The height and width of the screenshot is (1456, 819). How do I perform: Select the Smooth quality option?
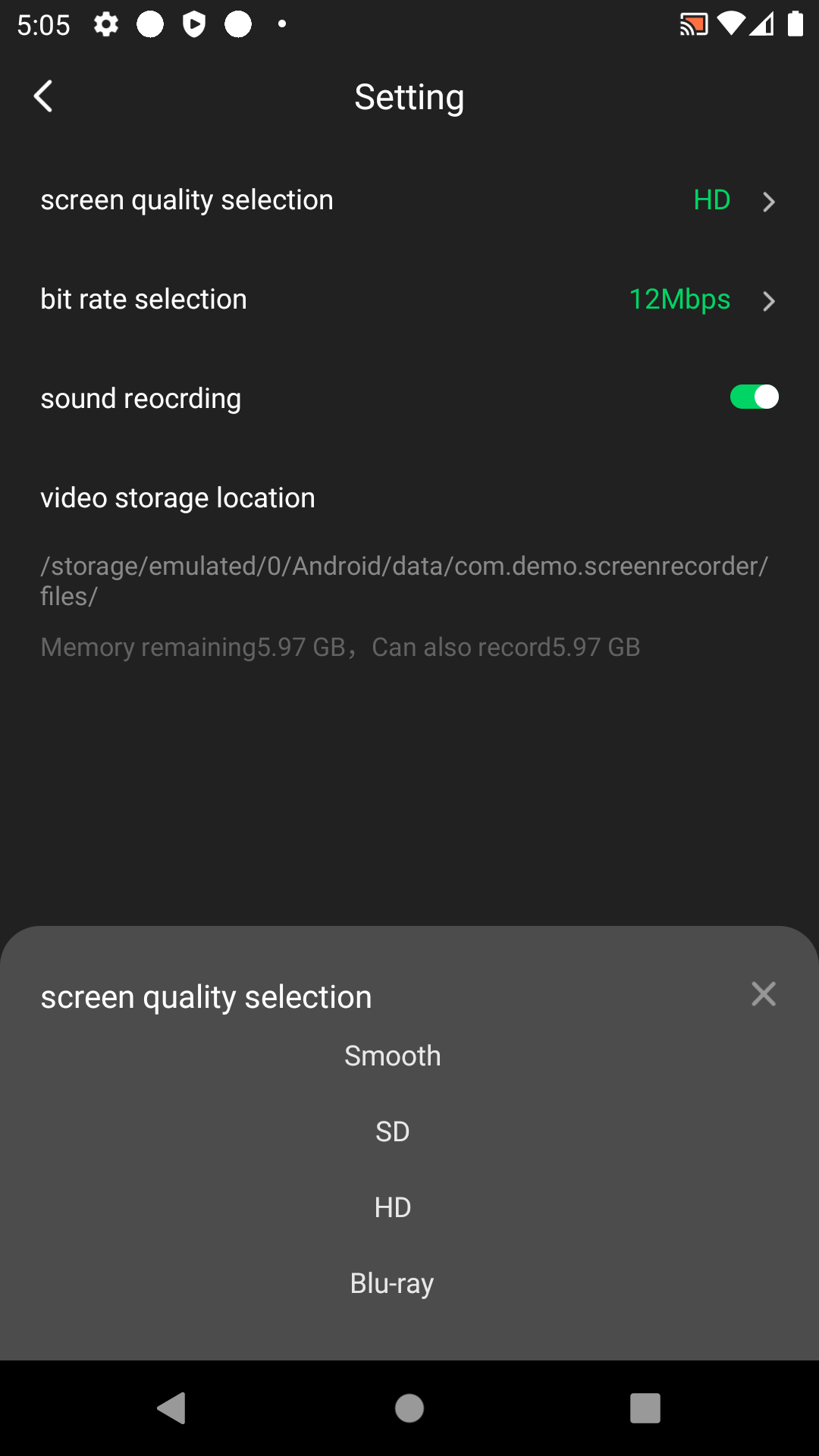pos(392,1055)
